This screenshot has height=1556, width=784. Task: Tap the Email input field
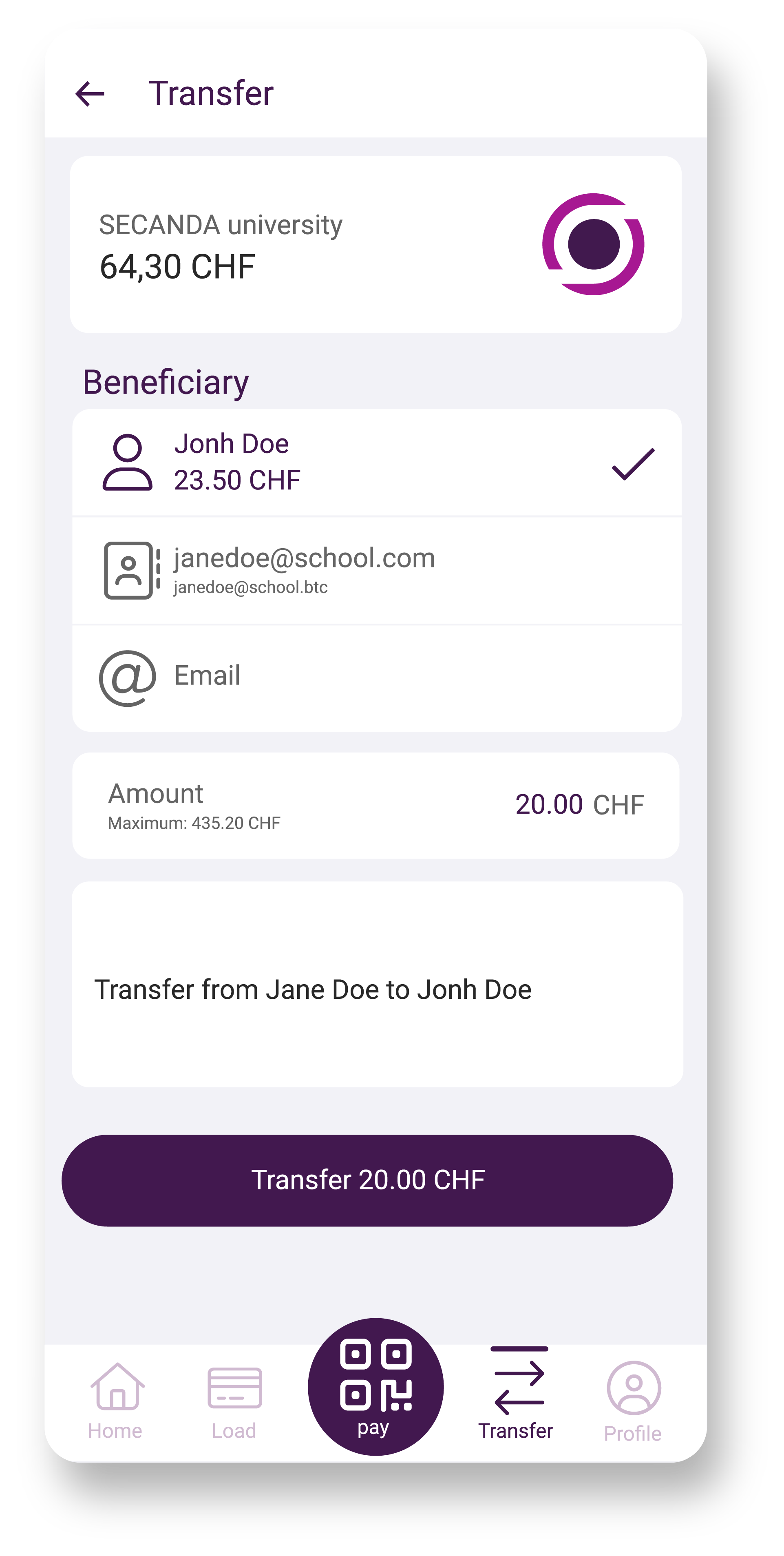point(377,678)
